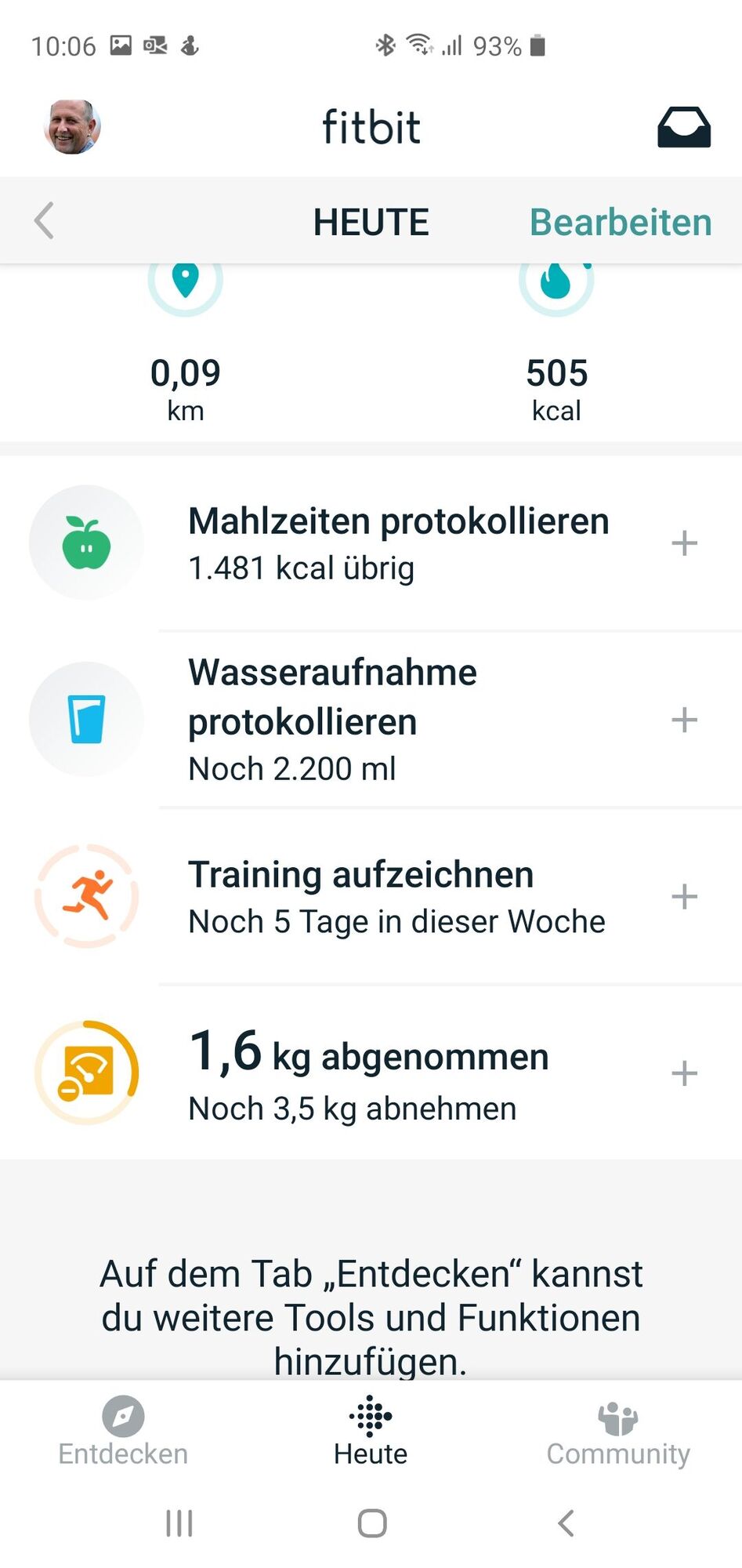This screenshot has width=742, height=1568.
Task: Tap the system home button
Action: [x=371, y=1523]
